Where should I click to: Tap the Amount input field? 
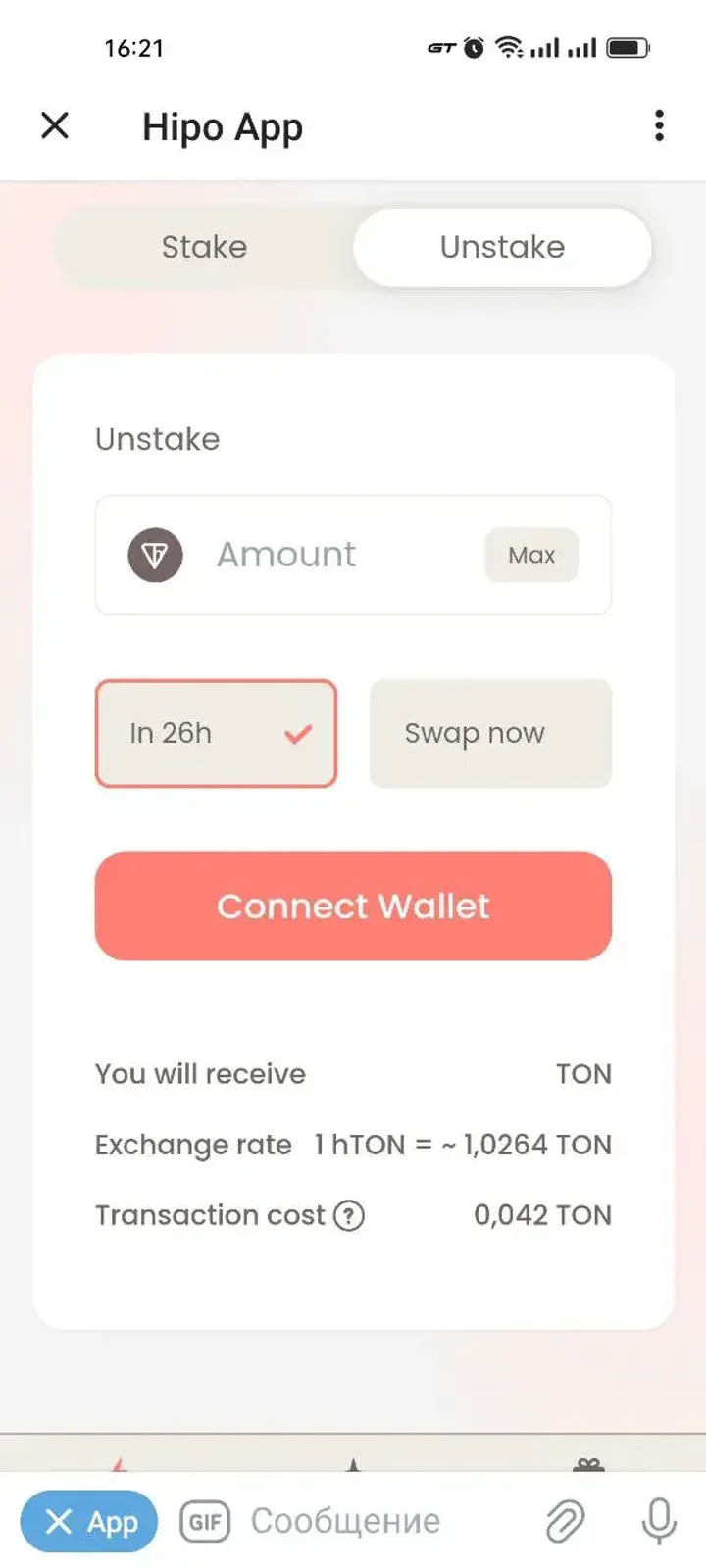pyautogui.click(x=333, y=555)
